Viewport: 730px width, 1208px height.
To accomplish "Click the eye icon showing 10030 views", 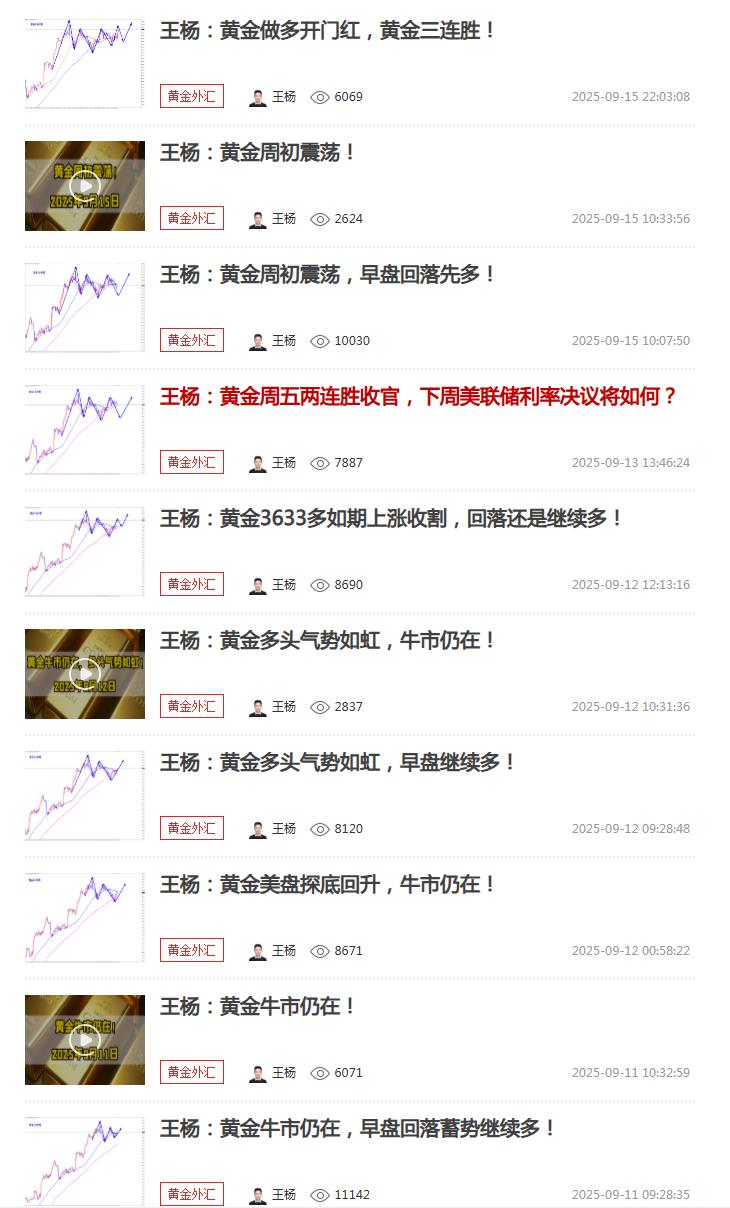I will 321,340.
